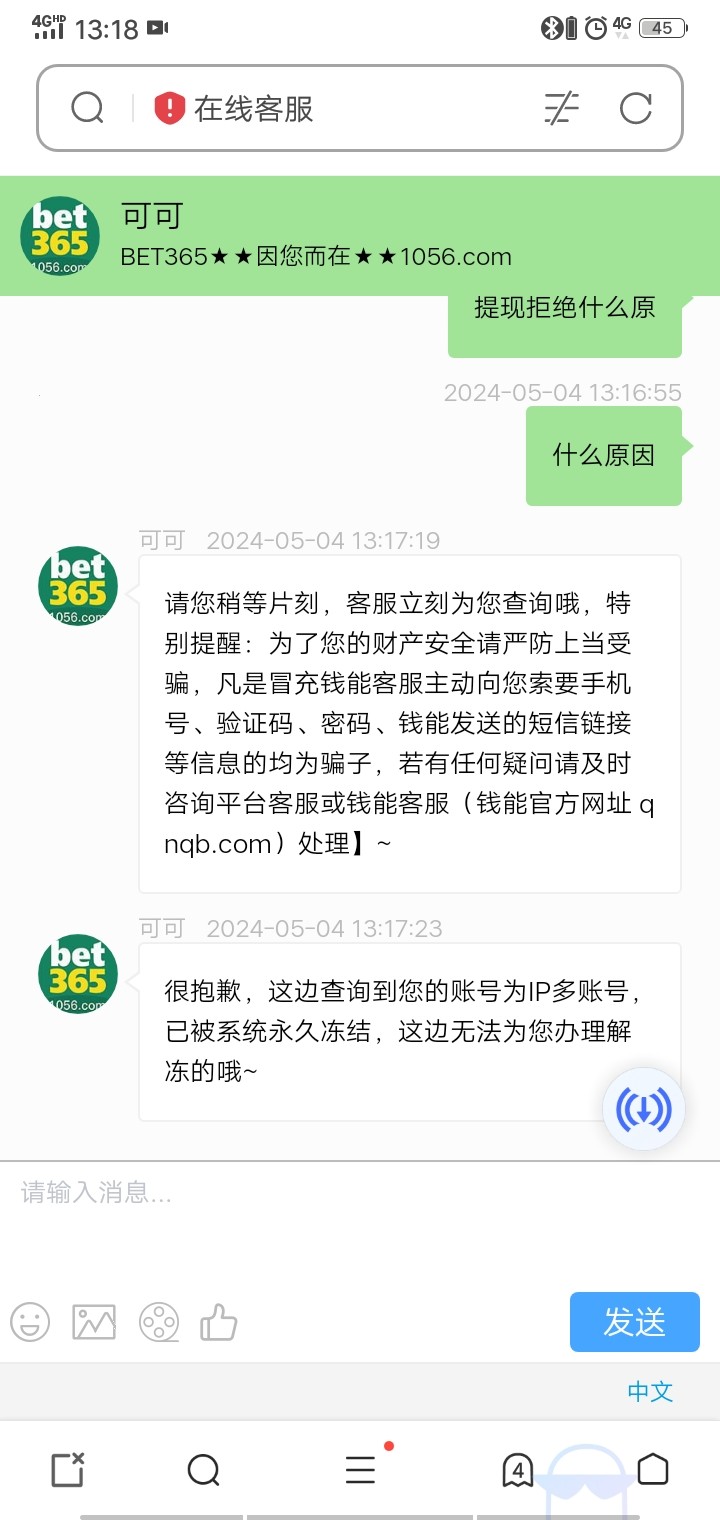
Task: Attach a video file via film reel icon
Action: (x=159, y=1322)
